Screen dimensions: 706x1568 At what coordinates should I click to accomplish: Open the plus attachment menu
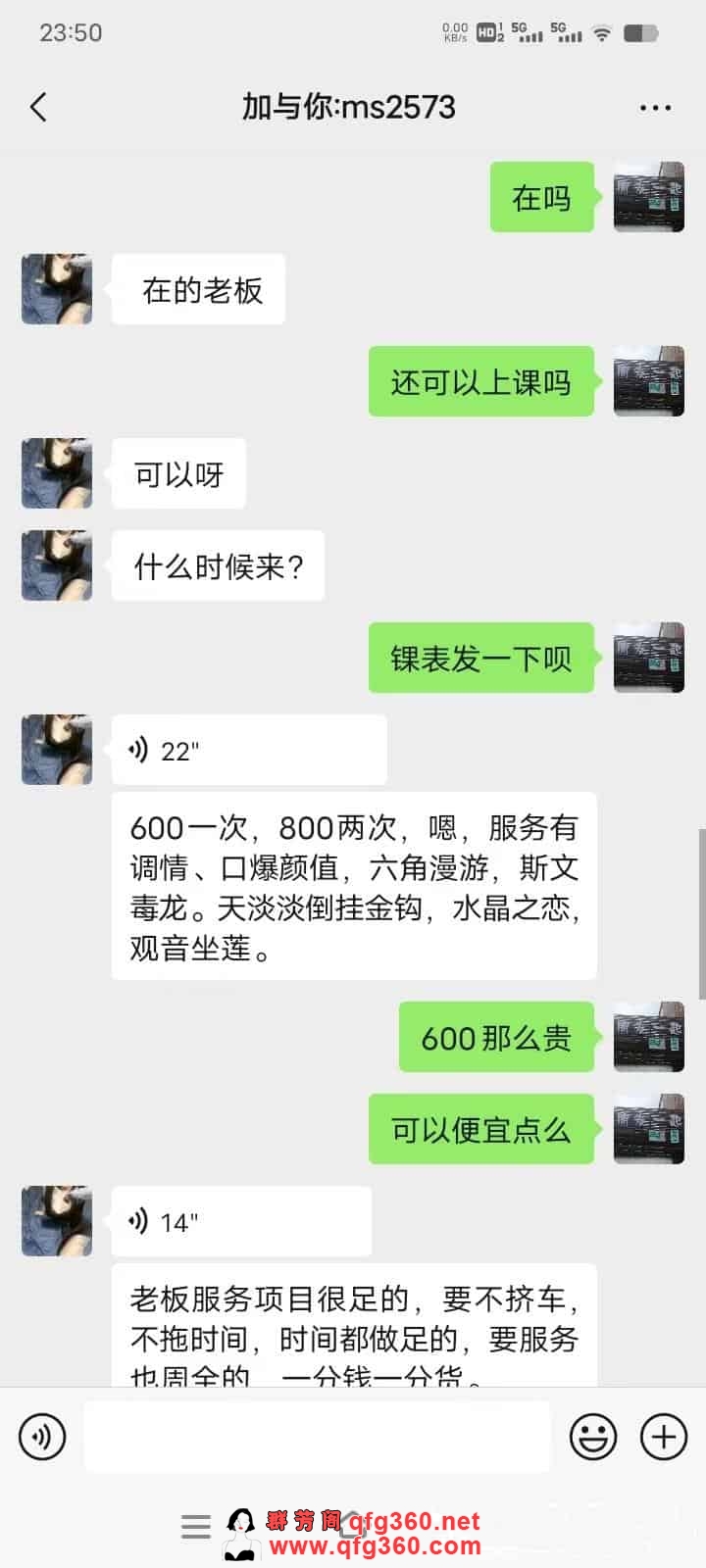pos(664,1437)
